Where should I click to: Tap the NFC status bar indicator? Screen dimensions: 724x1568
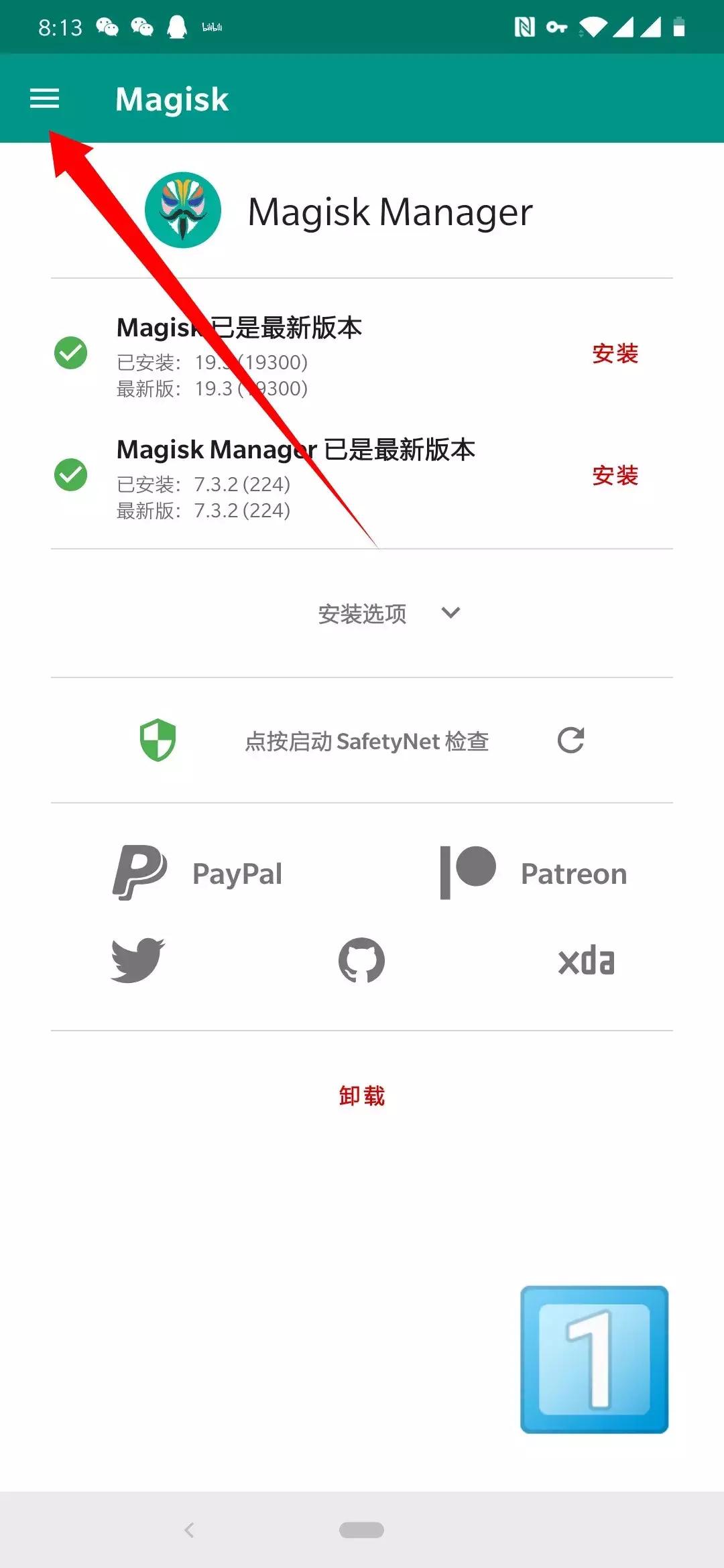click(x=526, y=27)
